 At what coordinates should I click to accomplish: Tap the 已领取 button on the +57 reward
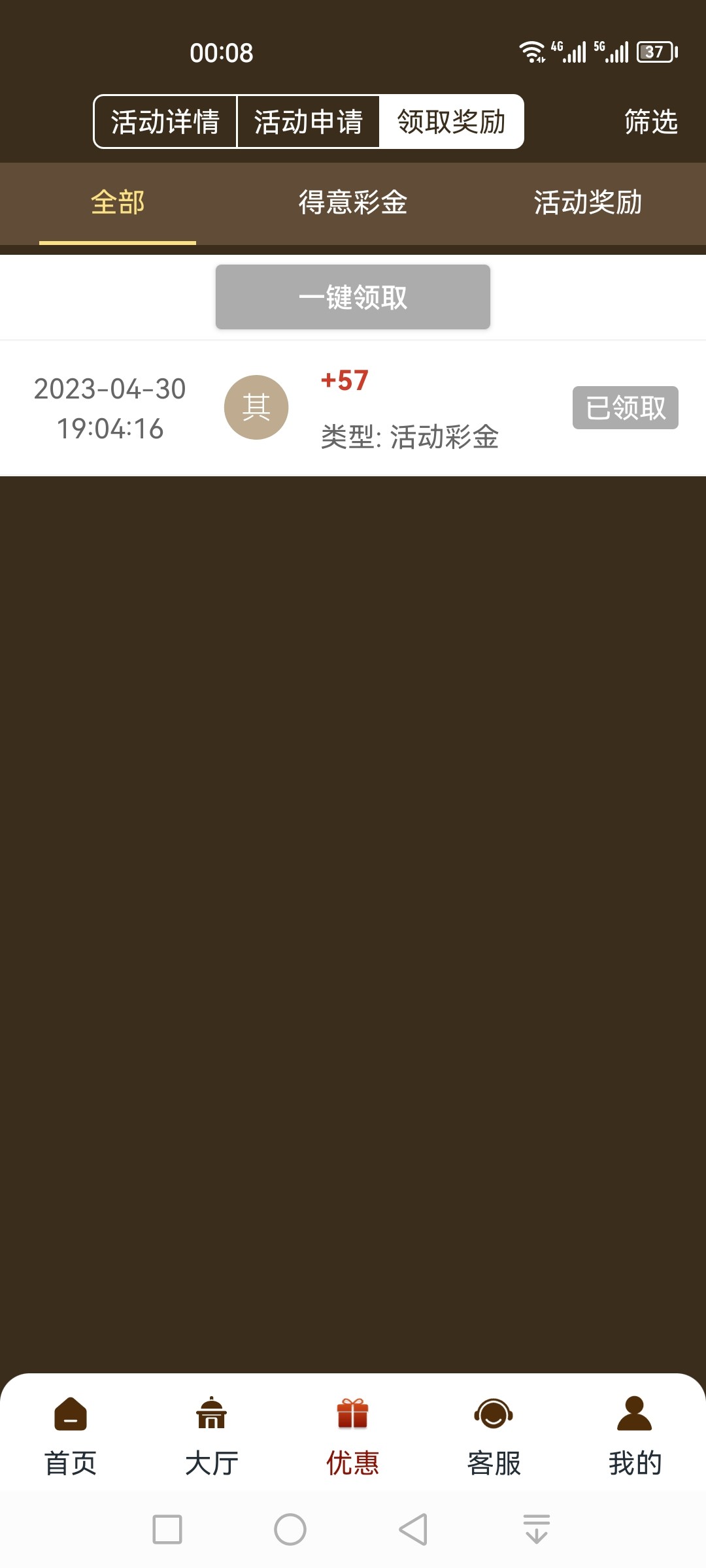tap(625, 408)
